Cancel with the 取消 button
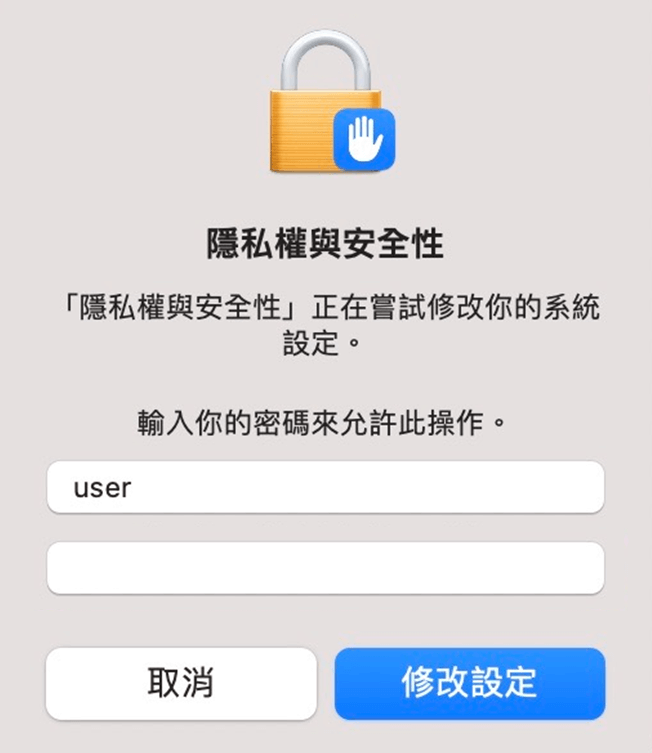 coord(181,683)
